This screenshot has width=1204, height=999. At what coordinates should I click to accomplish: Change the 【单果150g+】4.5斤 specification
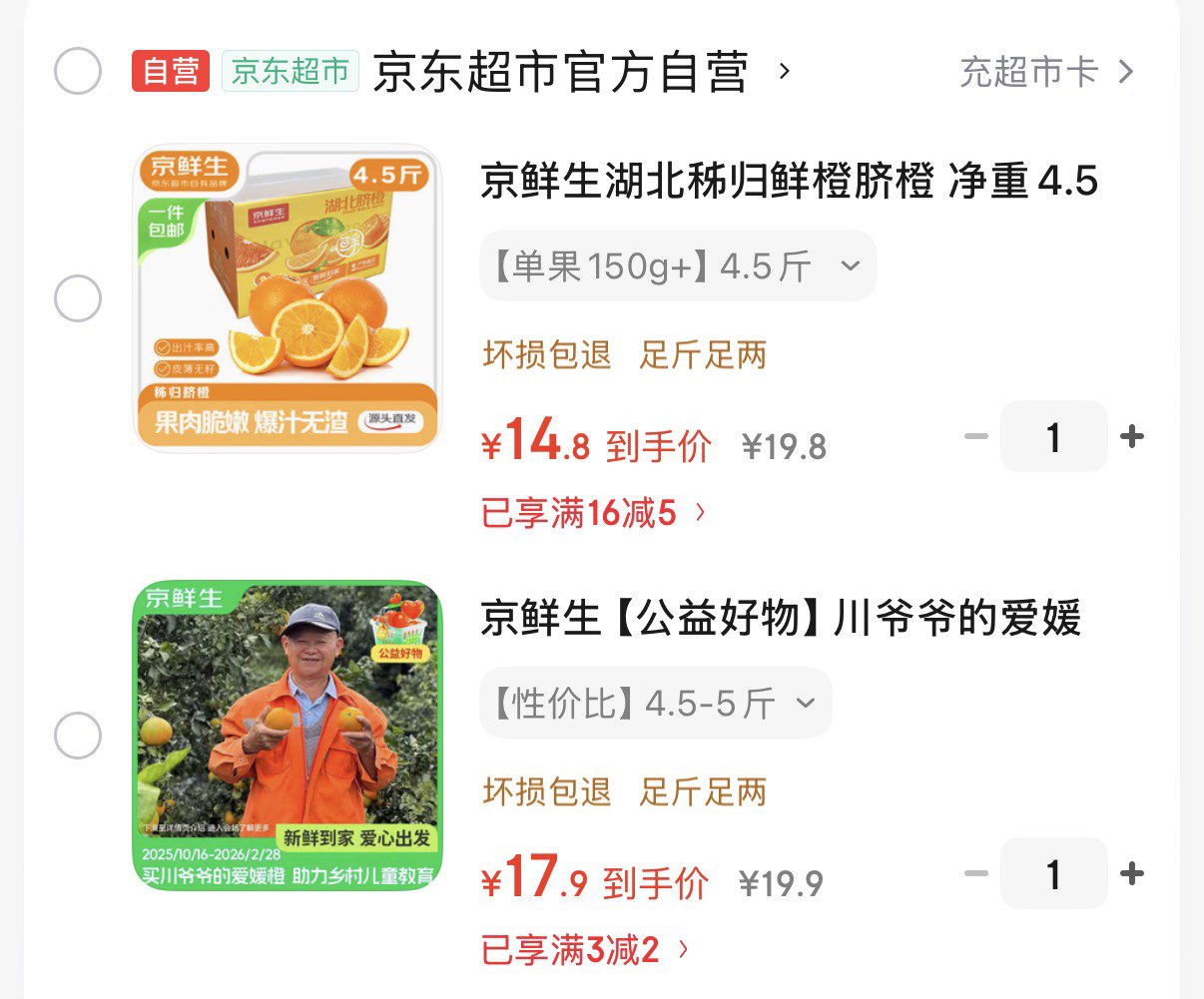[678, 265]
